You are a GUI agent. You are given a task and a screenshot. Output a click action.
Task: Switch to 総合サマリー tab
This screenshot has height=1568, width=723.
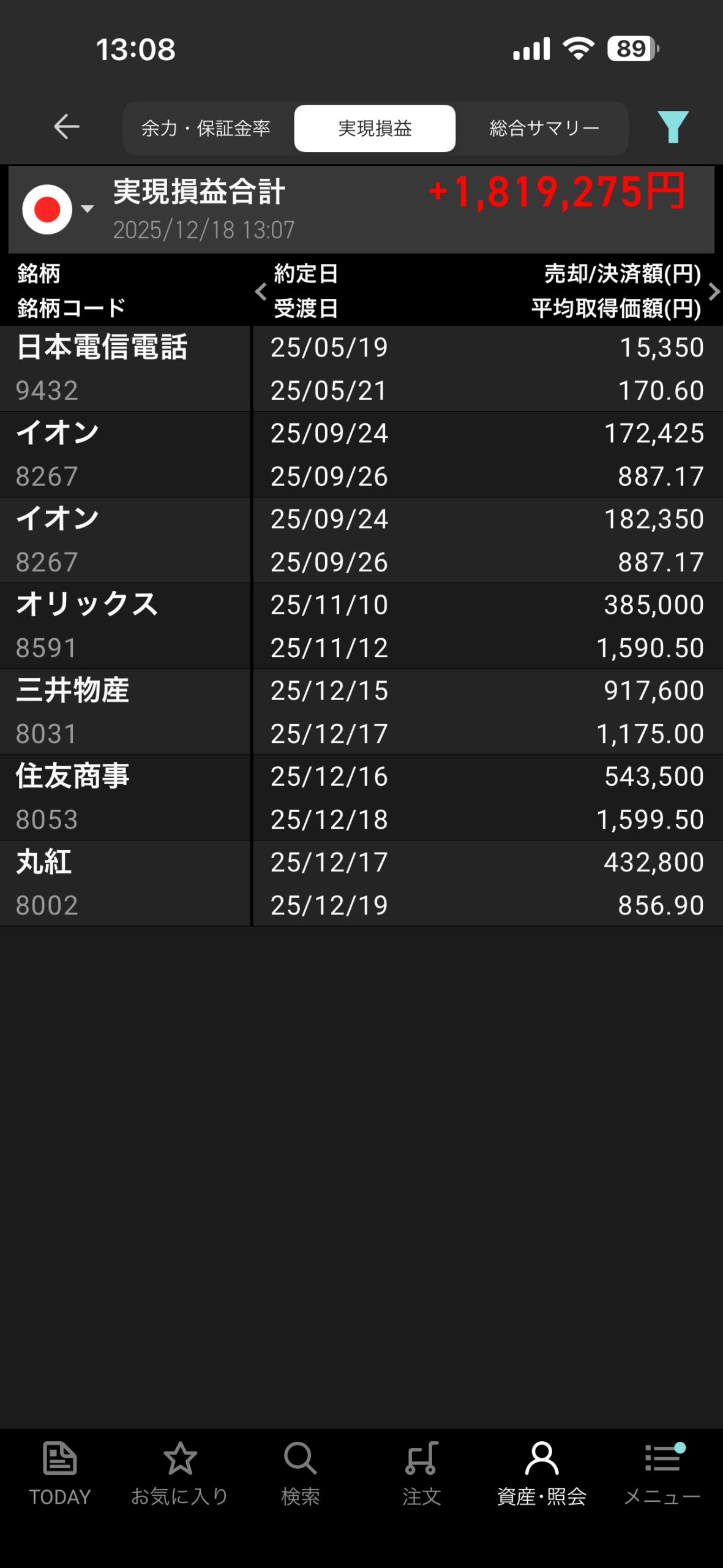point(544,129)
